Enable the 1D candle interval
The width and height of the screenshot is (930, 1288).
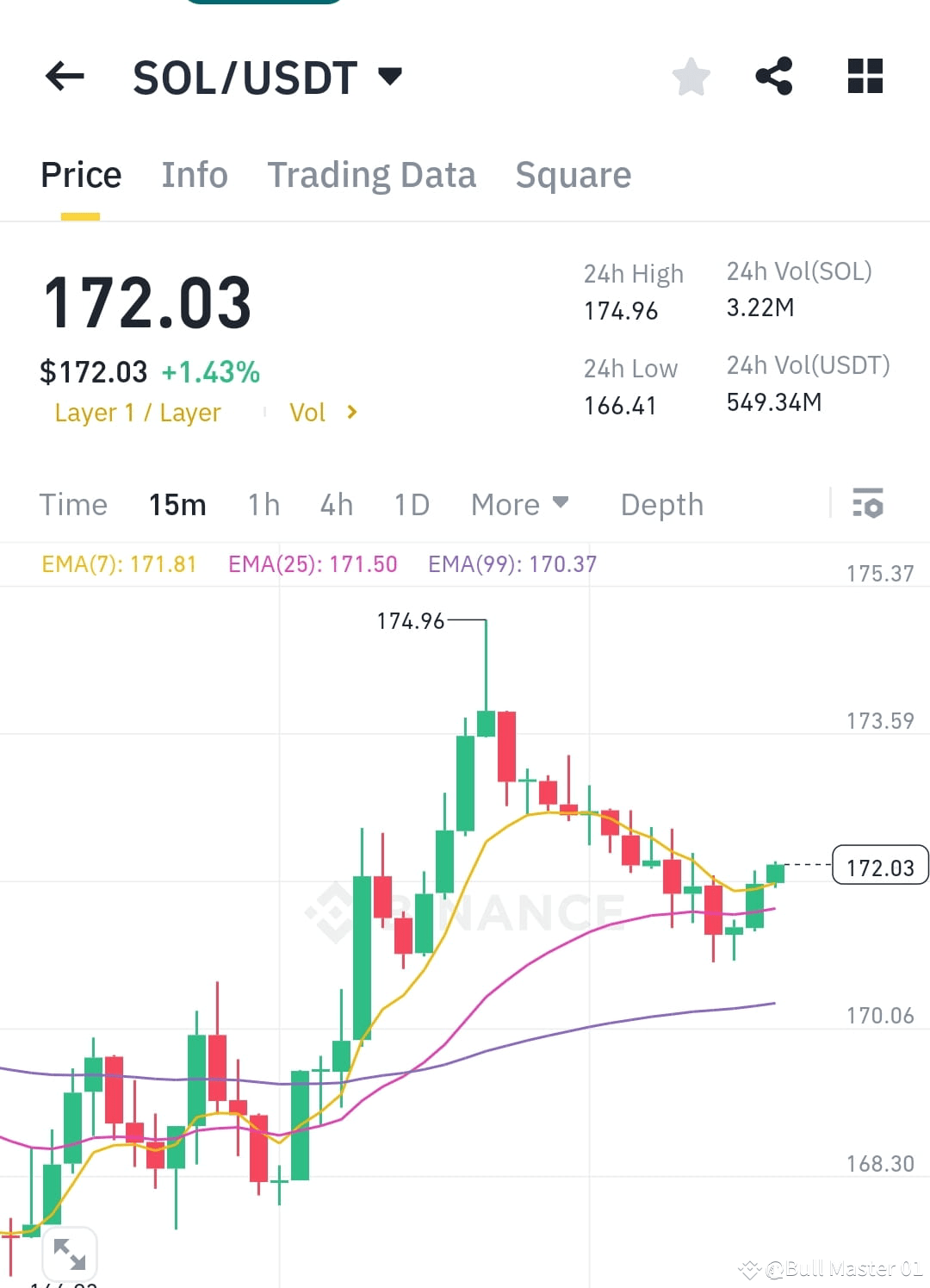pyautogui.click(x=411, y=504)
